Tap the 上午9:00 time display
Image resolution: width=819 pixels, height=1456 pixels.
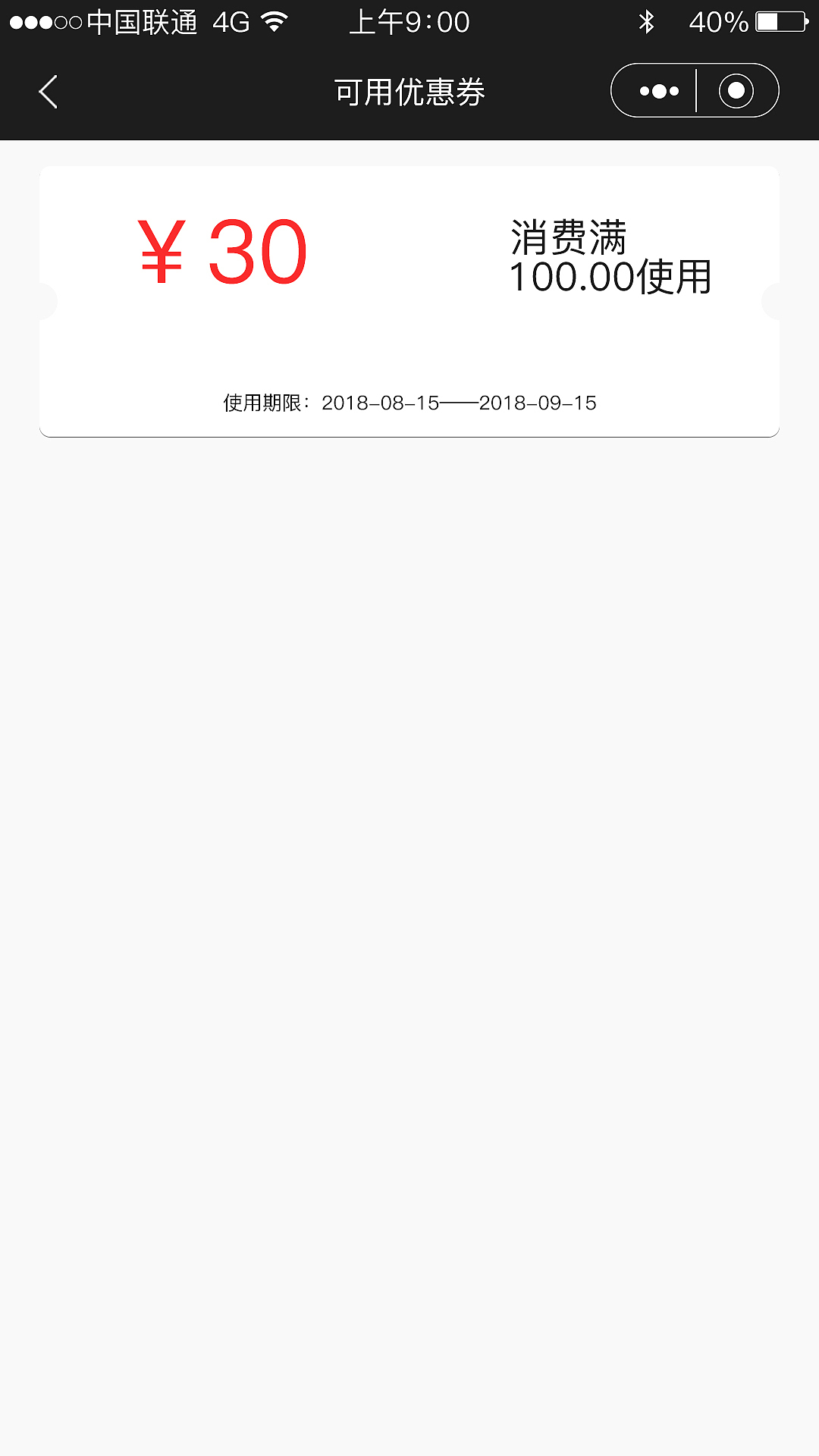(409, 21)
